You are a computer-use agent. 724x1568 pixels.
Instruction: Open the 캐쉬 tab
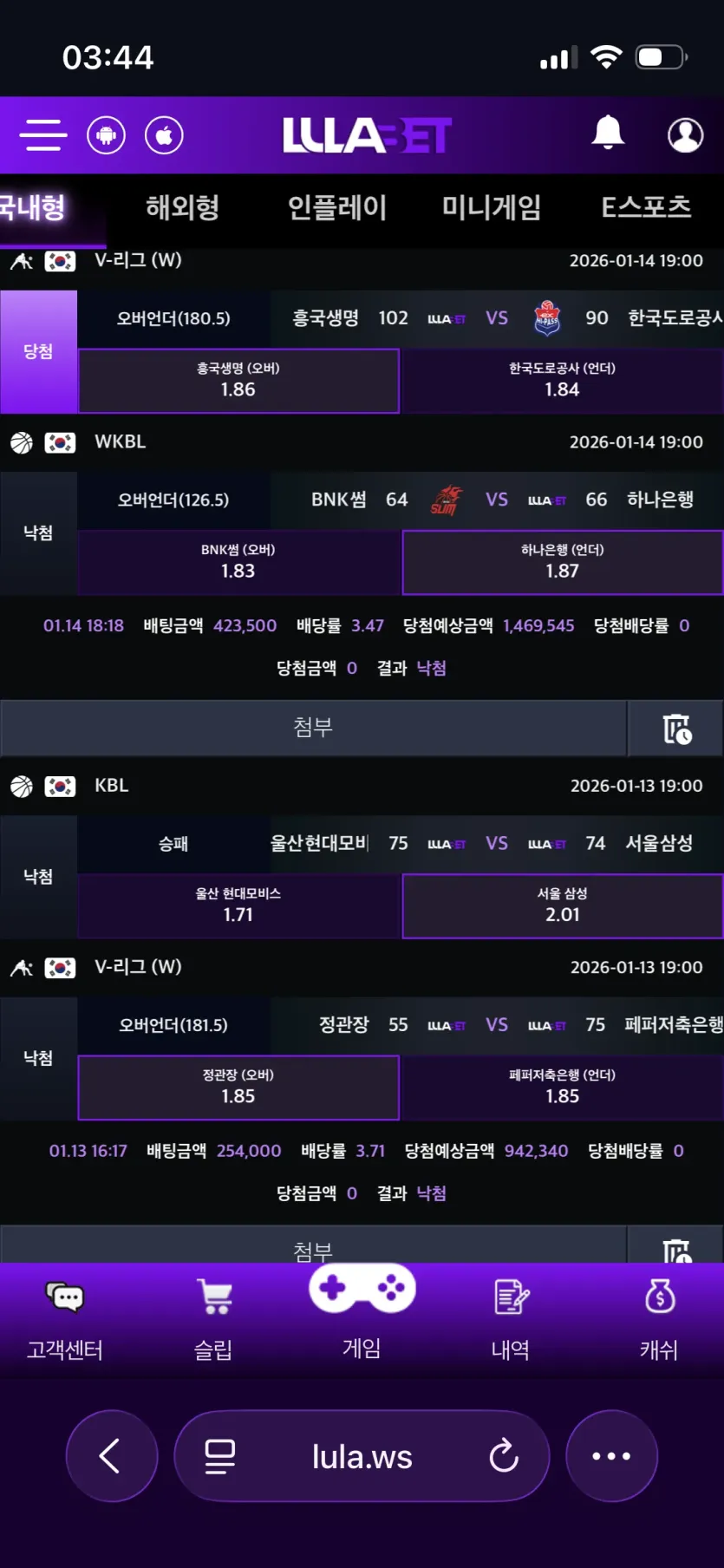tap(659, 1321)
